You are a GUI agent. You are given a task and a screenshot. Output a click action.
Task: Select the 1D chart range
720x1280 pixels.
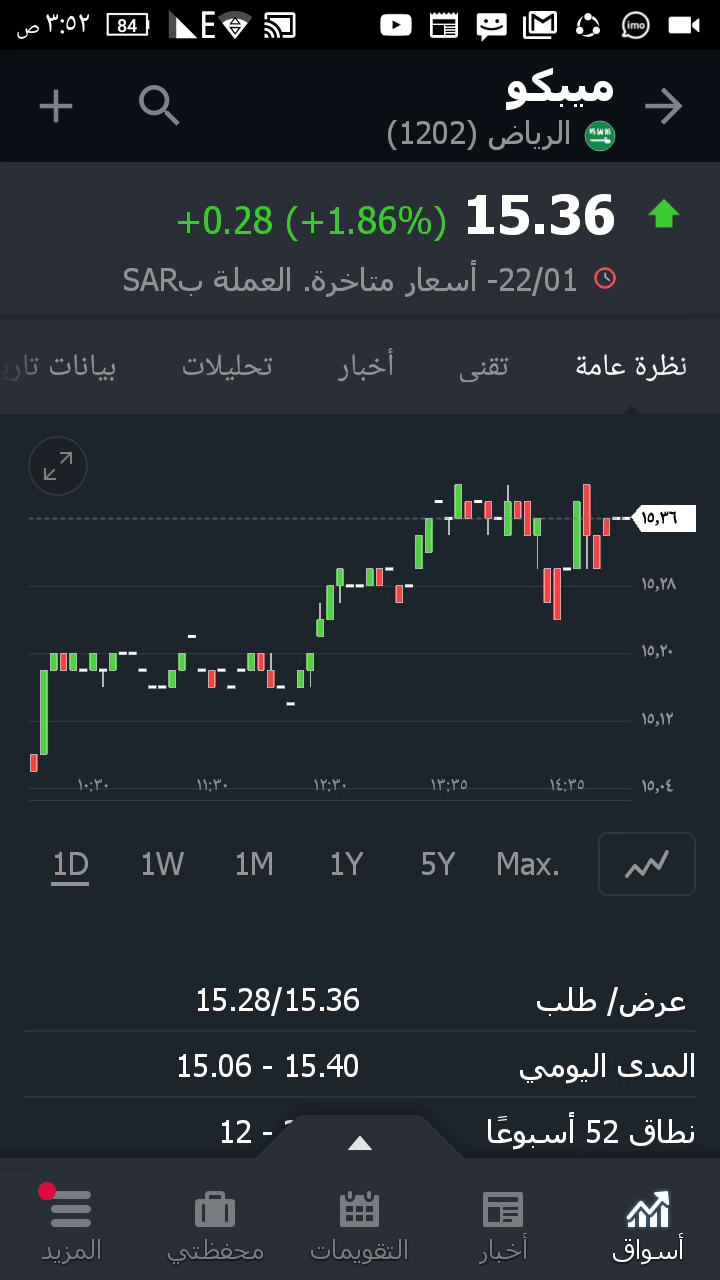click(71, 864)
